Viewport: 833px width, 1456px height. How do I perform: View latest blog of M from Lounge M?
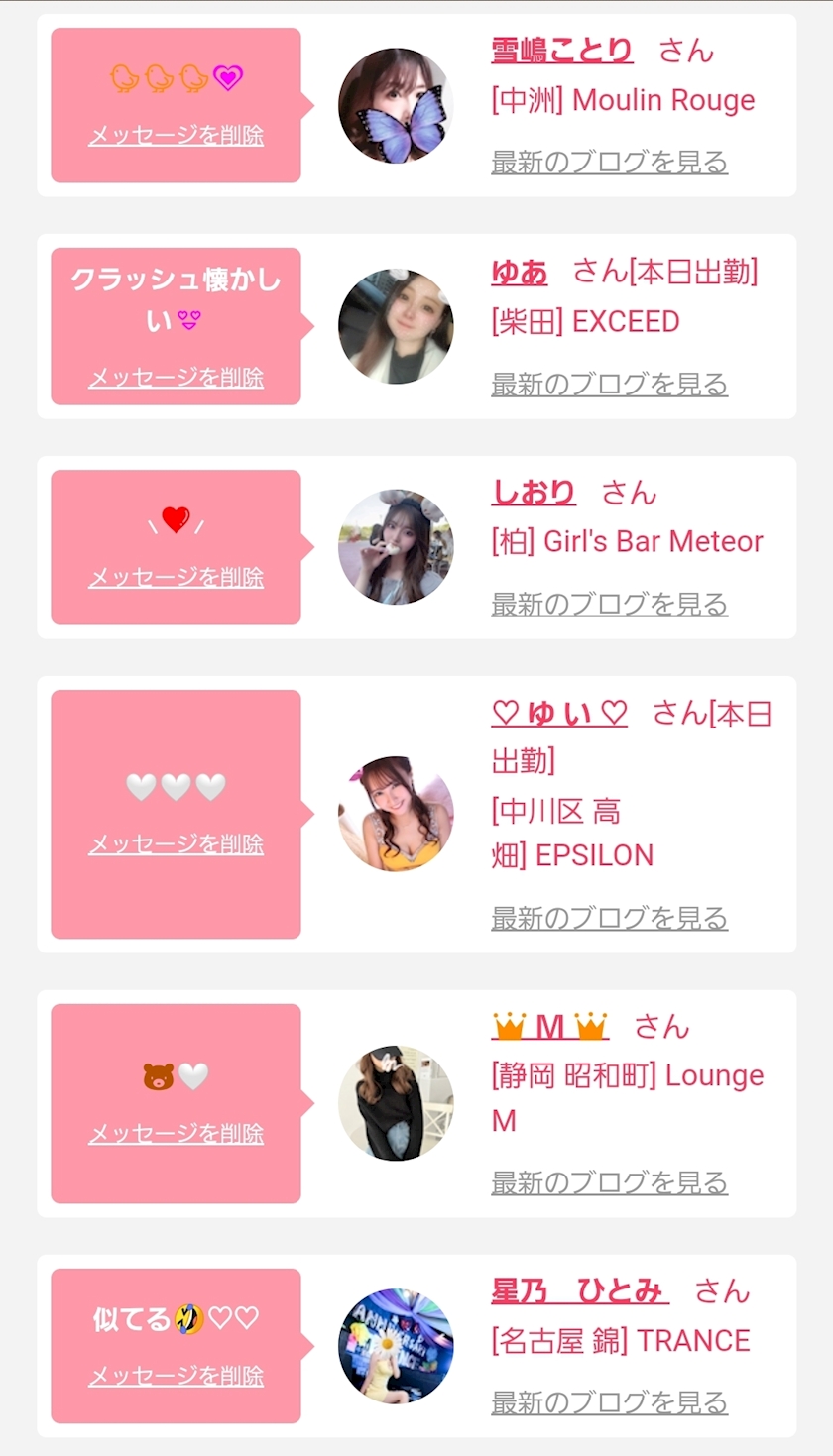pos(609,1182)
